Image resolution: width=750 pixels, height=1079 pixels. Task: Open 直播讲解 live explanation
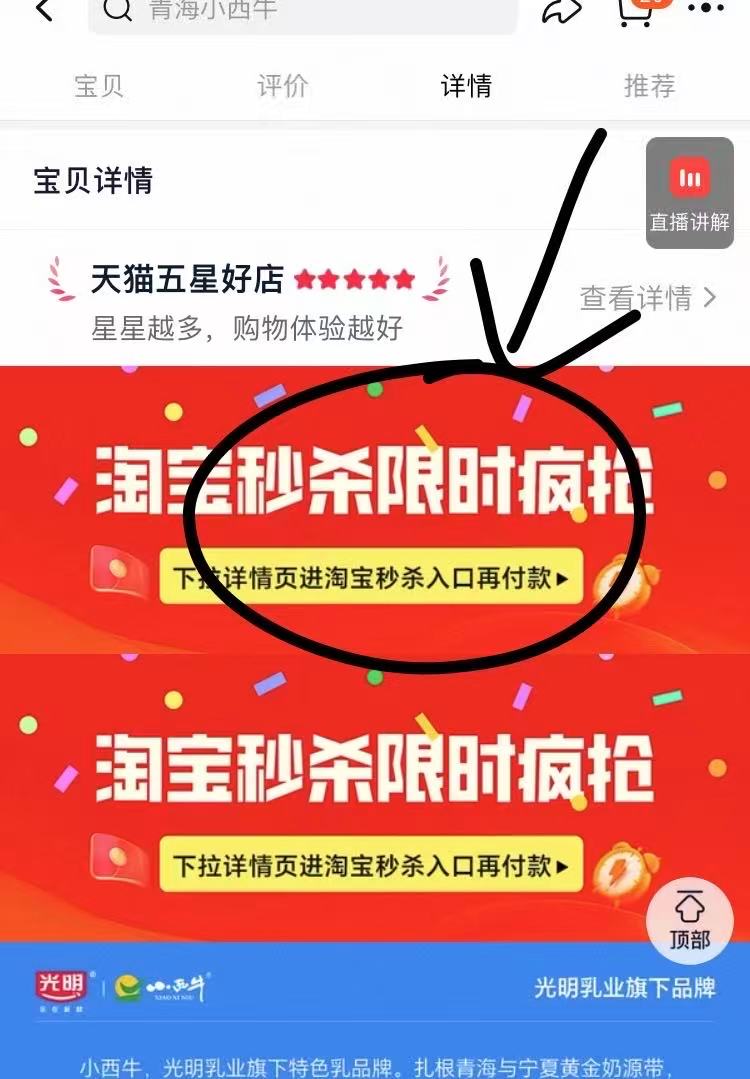[x=689, y=194]
